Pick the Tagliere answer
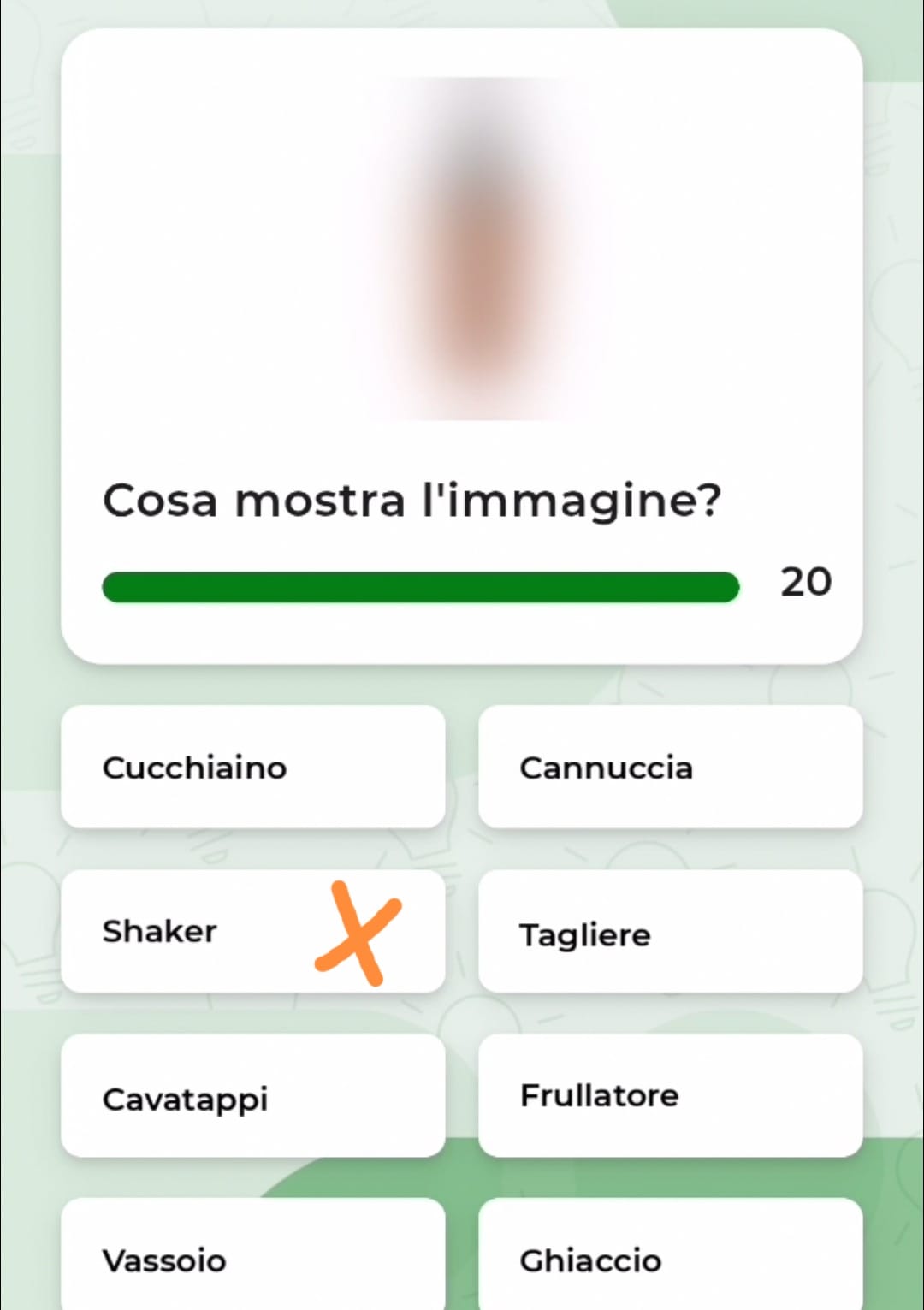This screenshot has width=924, height=1310. pyautogui.click(x=670, y=932)
